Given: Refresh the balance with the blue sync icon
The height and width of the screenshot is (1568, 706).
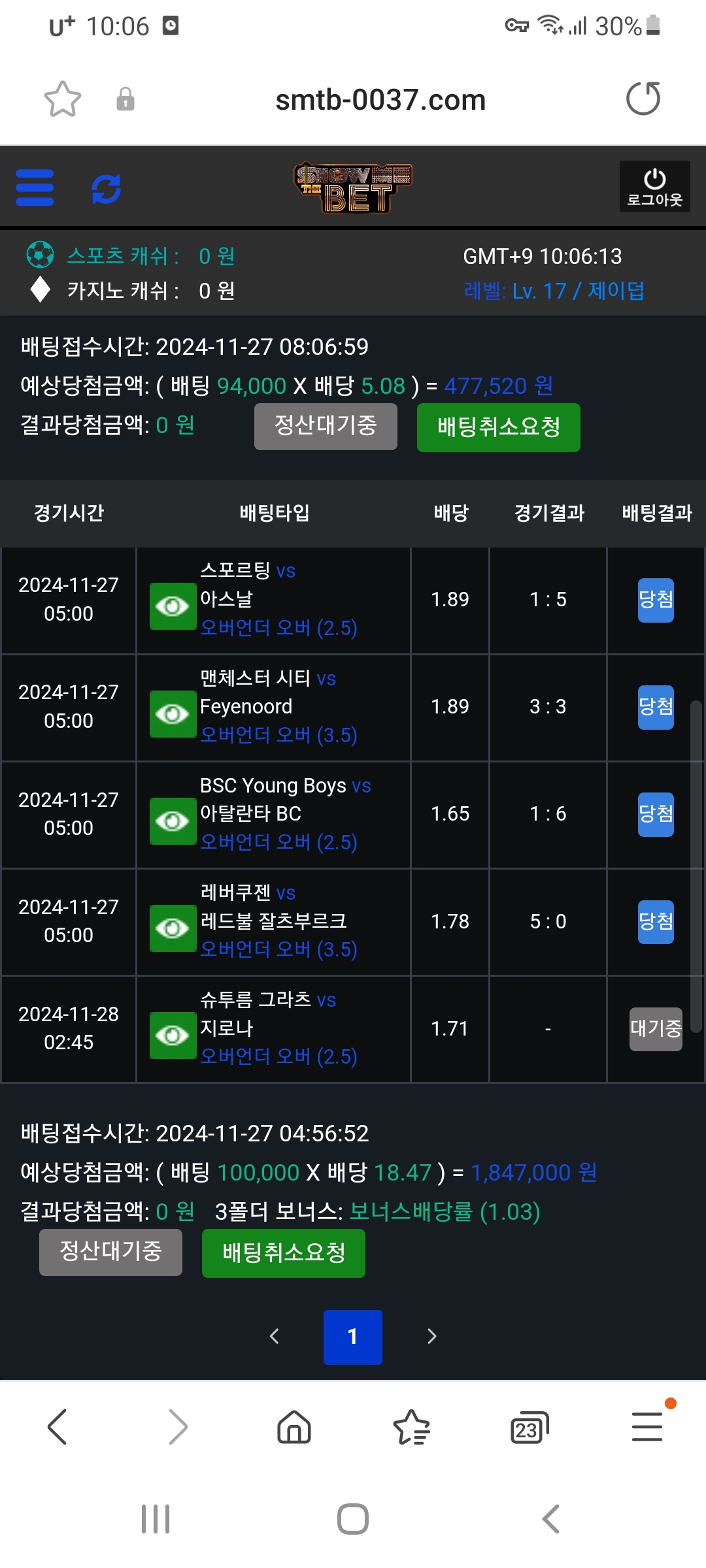Looking at the screenshot, I should (x=106, y=189).
